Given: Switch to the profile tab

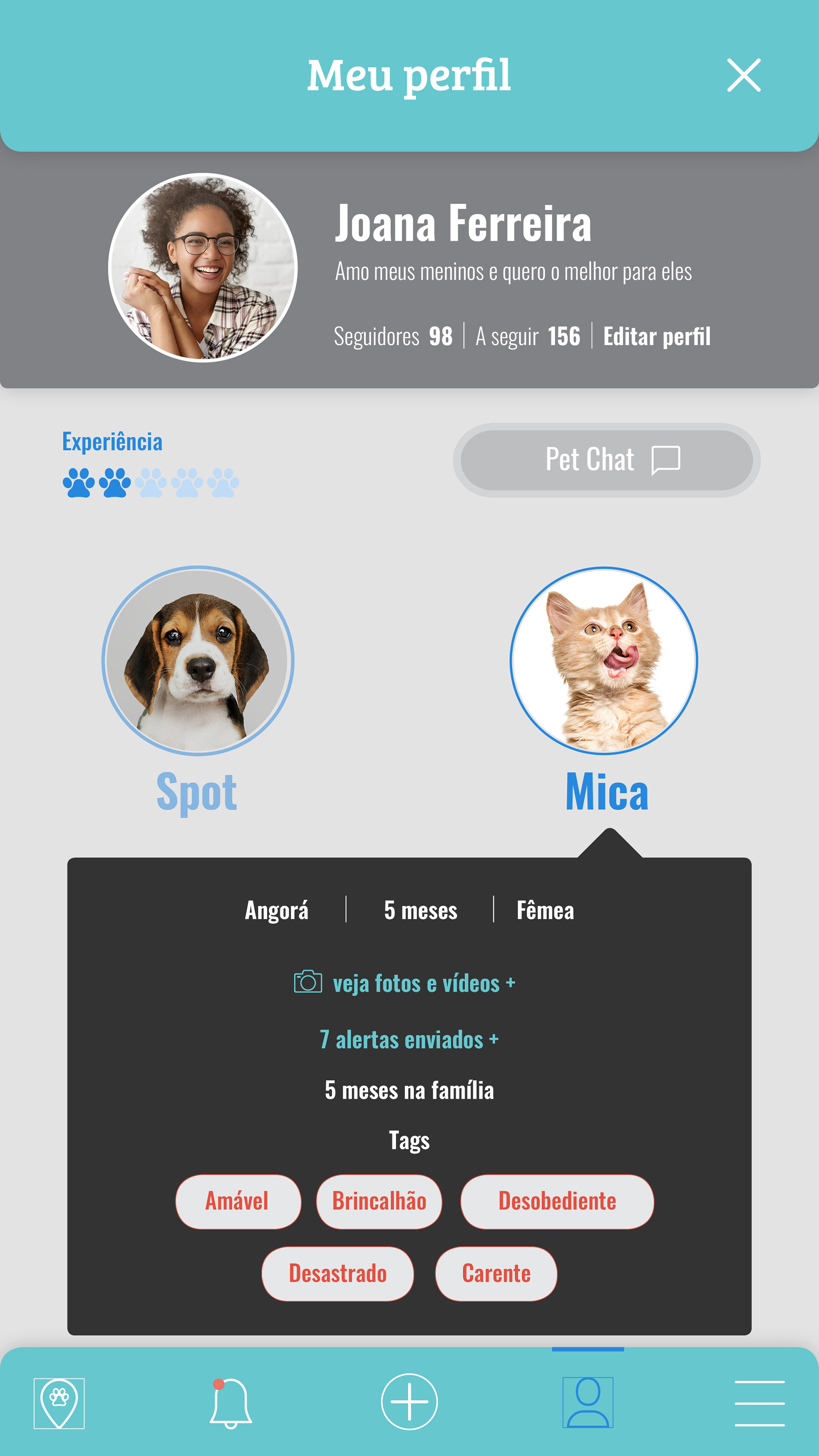Looking at the screenshot, I should pyautogui.click(x=588, y=1402).
